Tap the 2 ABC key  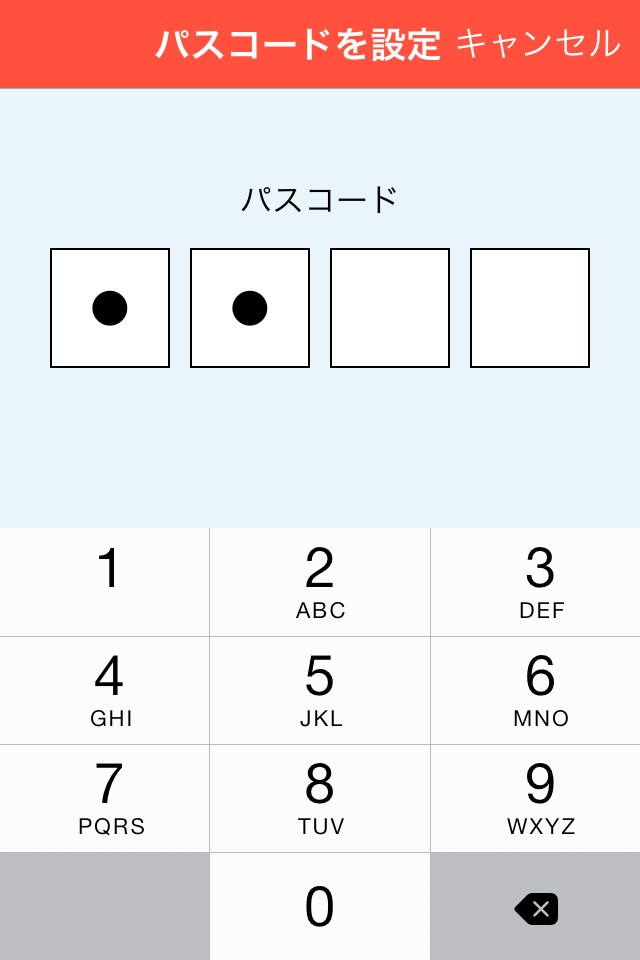[x=320, y=582]
